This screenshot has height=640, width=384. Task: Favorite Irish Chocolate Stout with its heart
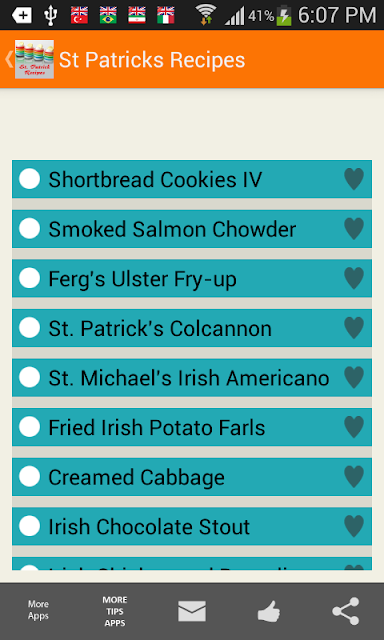tap(354, 526)
